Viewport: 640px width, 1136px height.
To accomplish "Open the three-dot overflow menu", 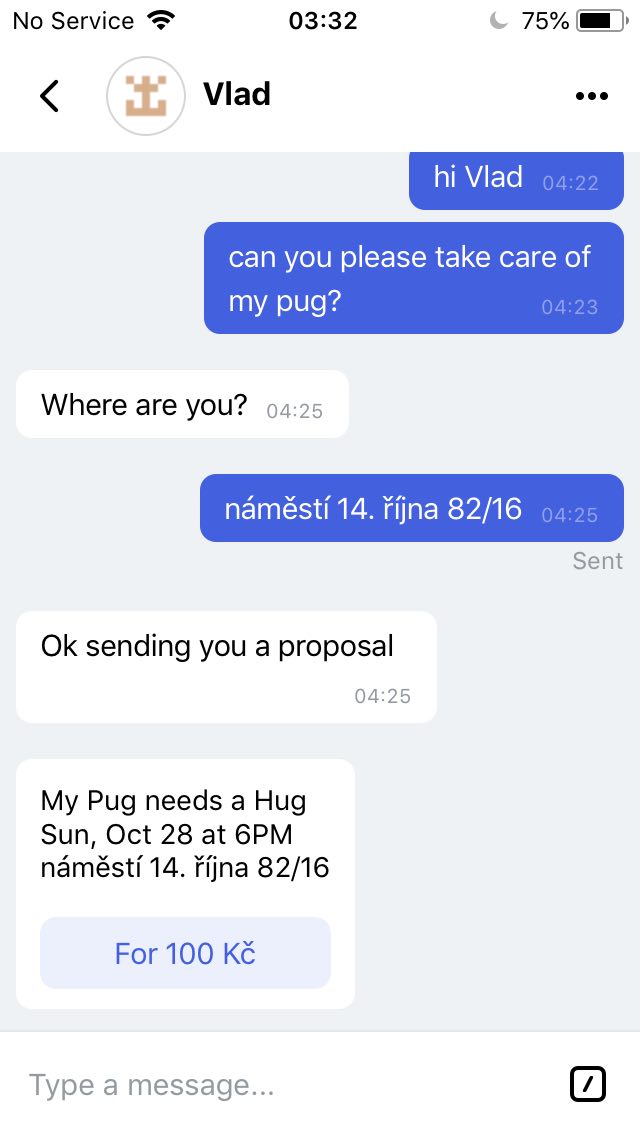I will pyautogui.click(x=591, y=96).
